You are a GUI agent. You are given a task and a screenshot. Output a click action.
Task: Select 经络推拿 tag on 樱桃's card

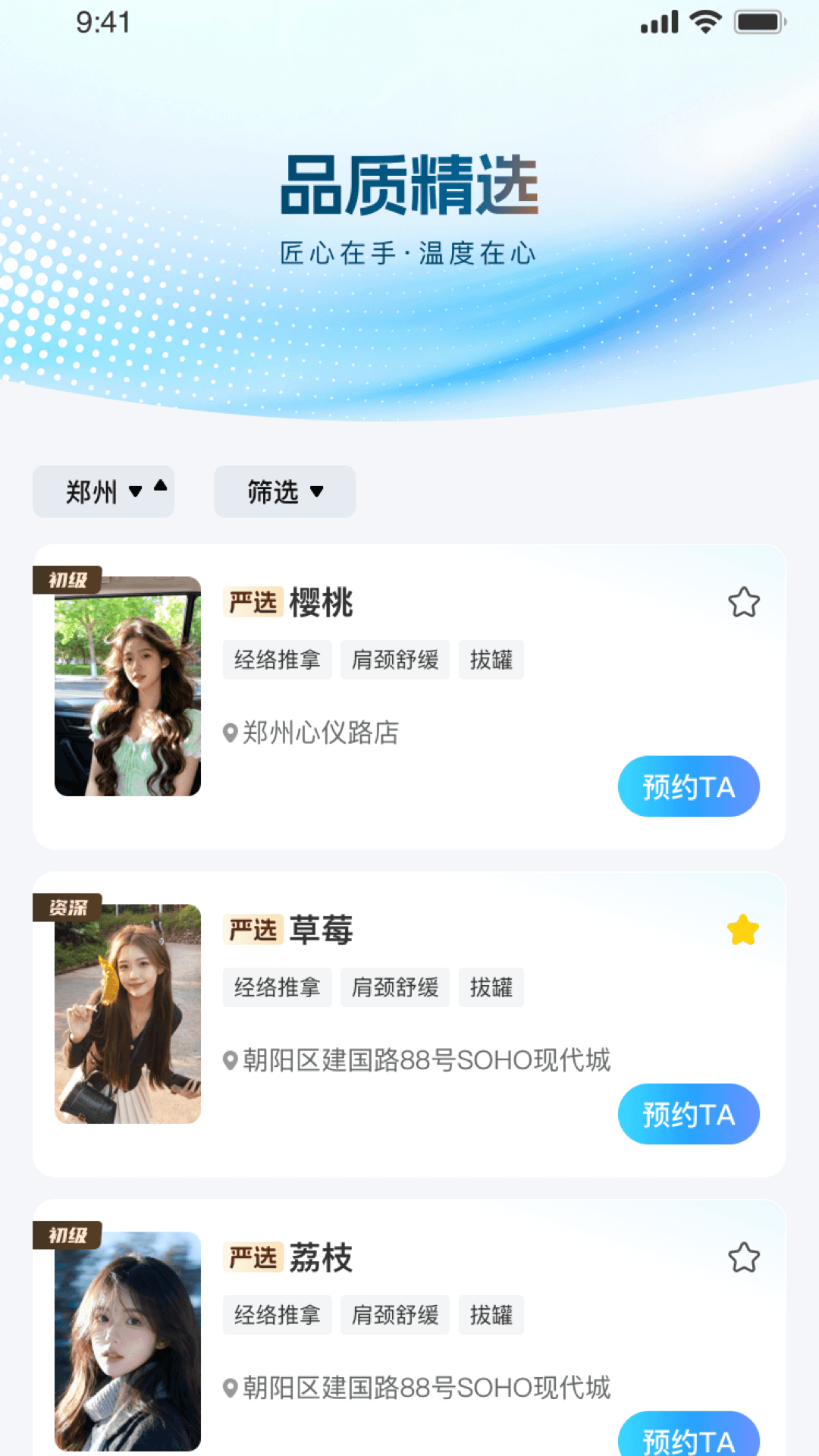[278, 660]
